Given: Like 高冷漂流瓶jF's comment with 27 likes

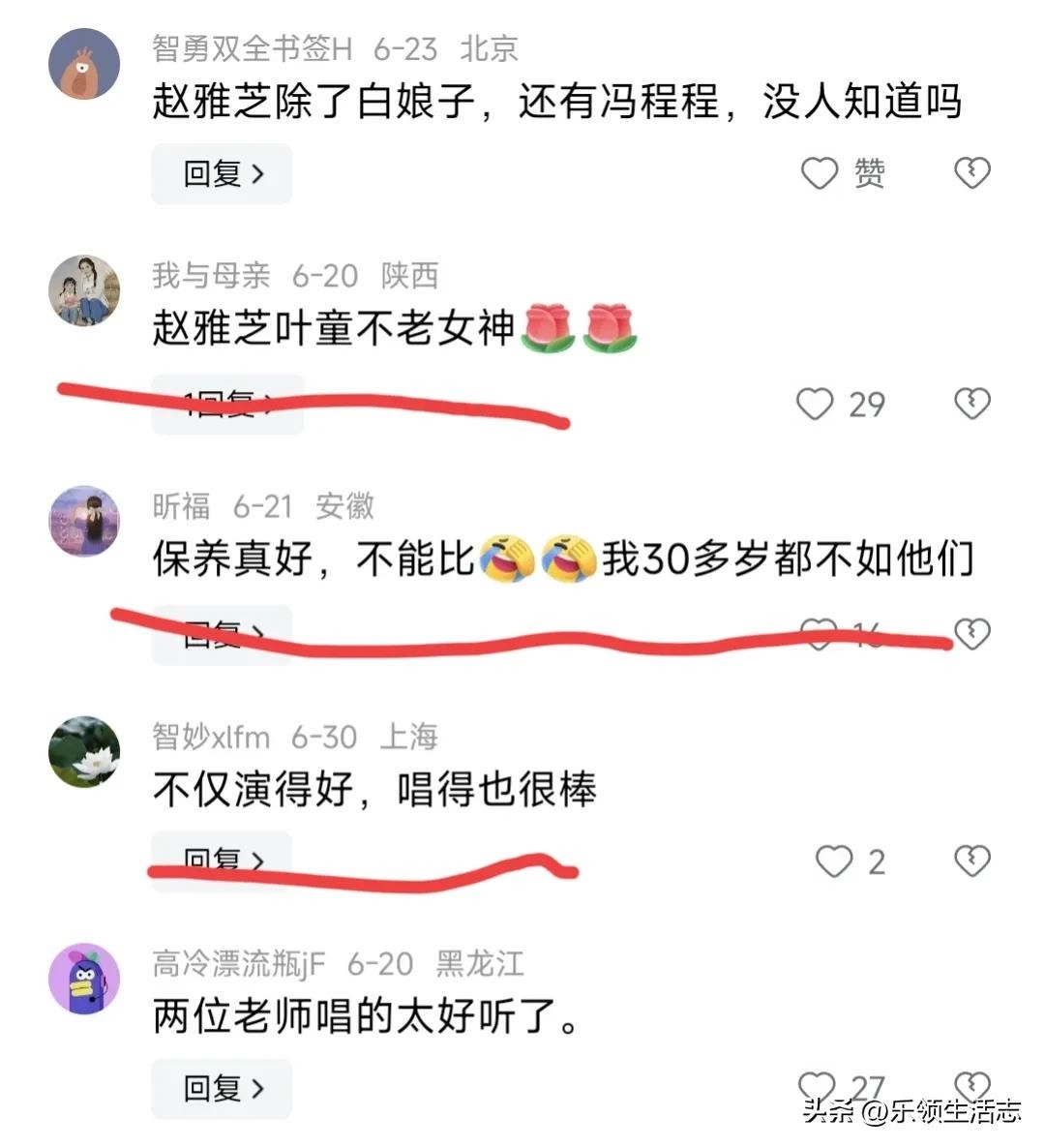Looking at the screenshot, I should click(x=818, y=1087).
